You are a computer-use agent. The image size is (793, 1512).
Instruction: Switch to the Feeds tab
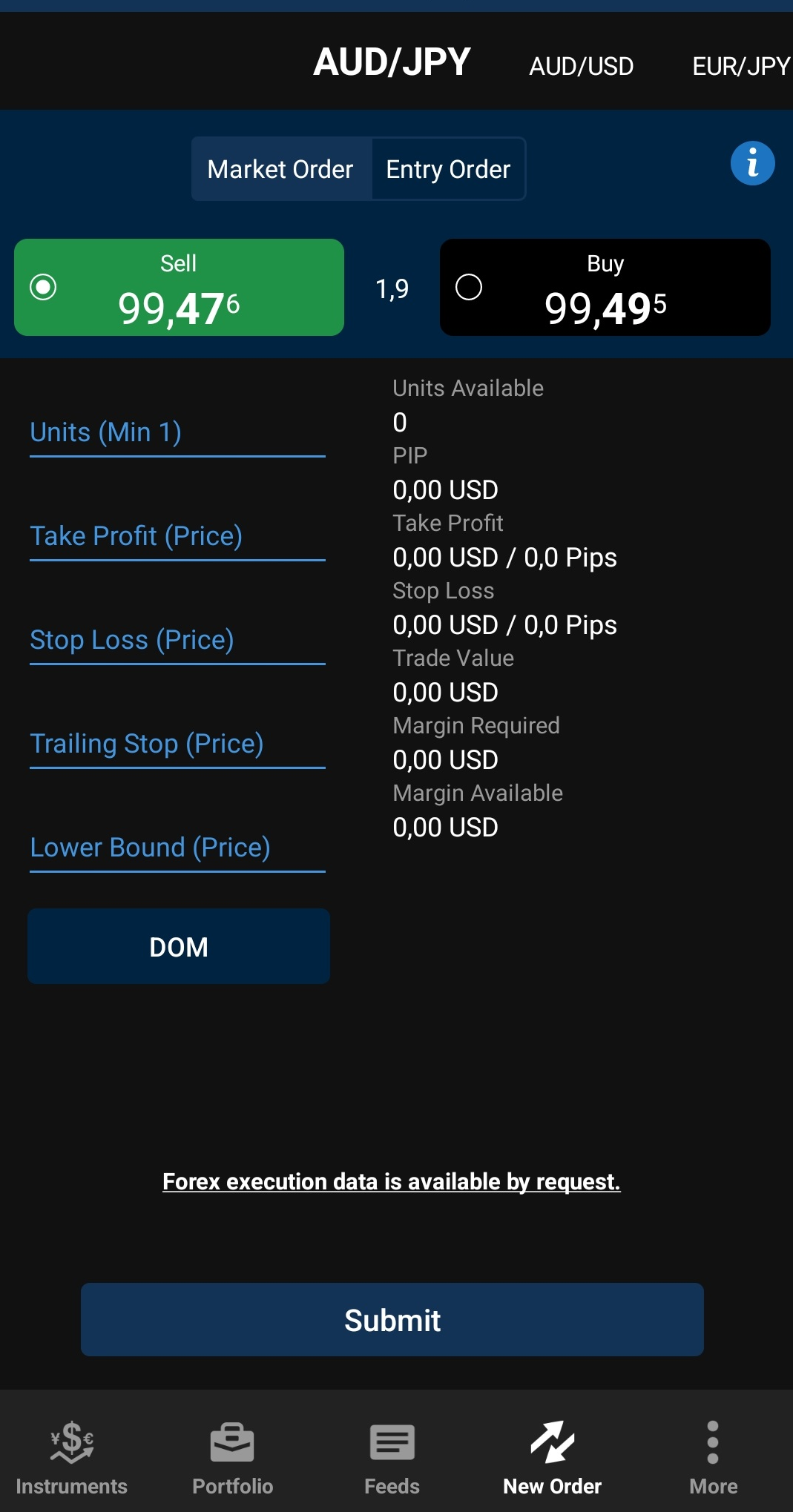pos(392,1456)
